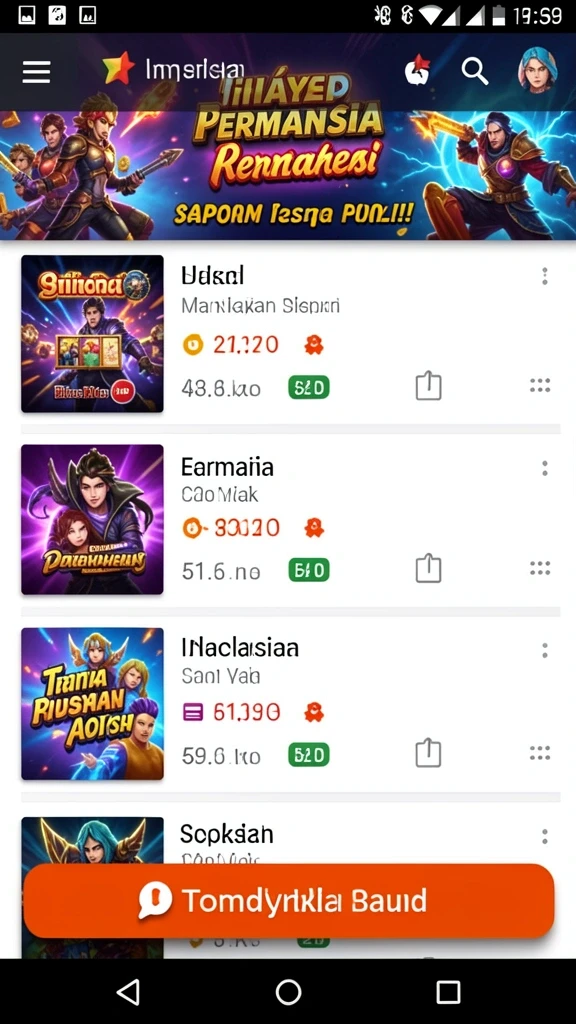Tap the green badge button in Earmaiia row
This screenshot has width=576, height=1024.
309,570
